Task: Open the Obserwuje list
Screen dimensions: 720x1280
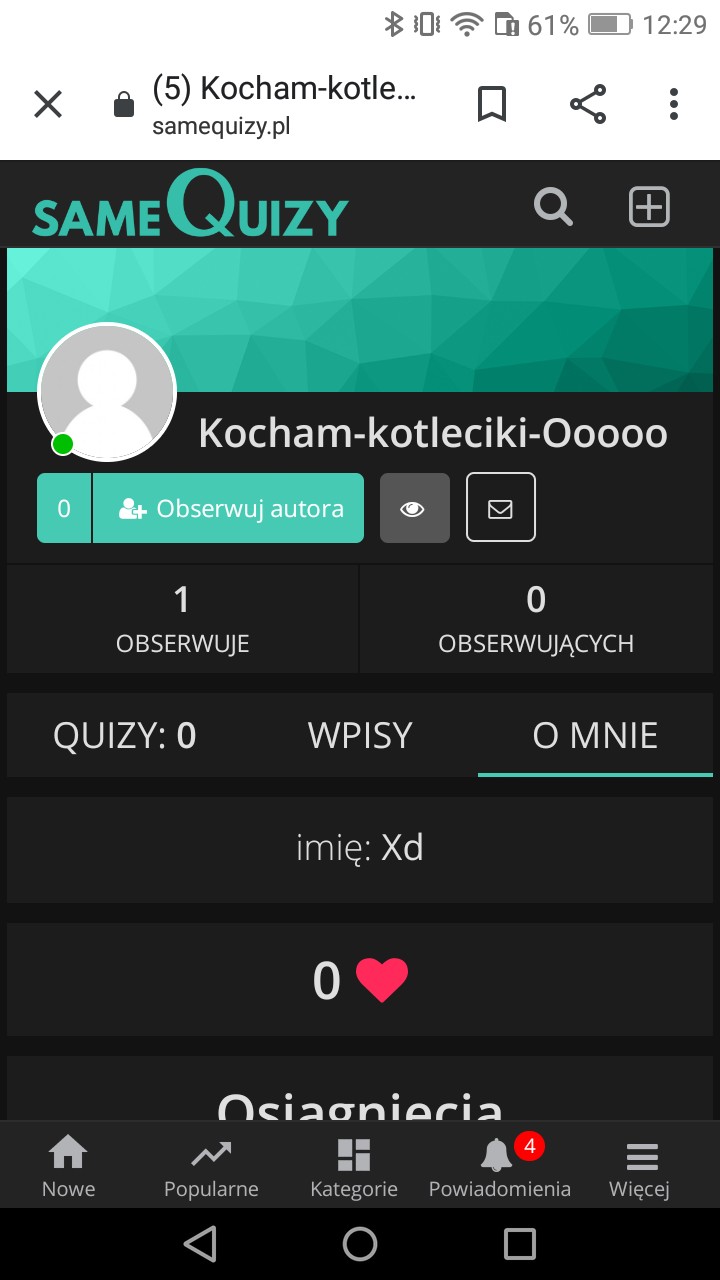Action: tap(182, 619)
